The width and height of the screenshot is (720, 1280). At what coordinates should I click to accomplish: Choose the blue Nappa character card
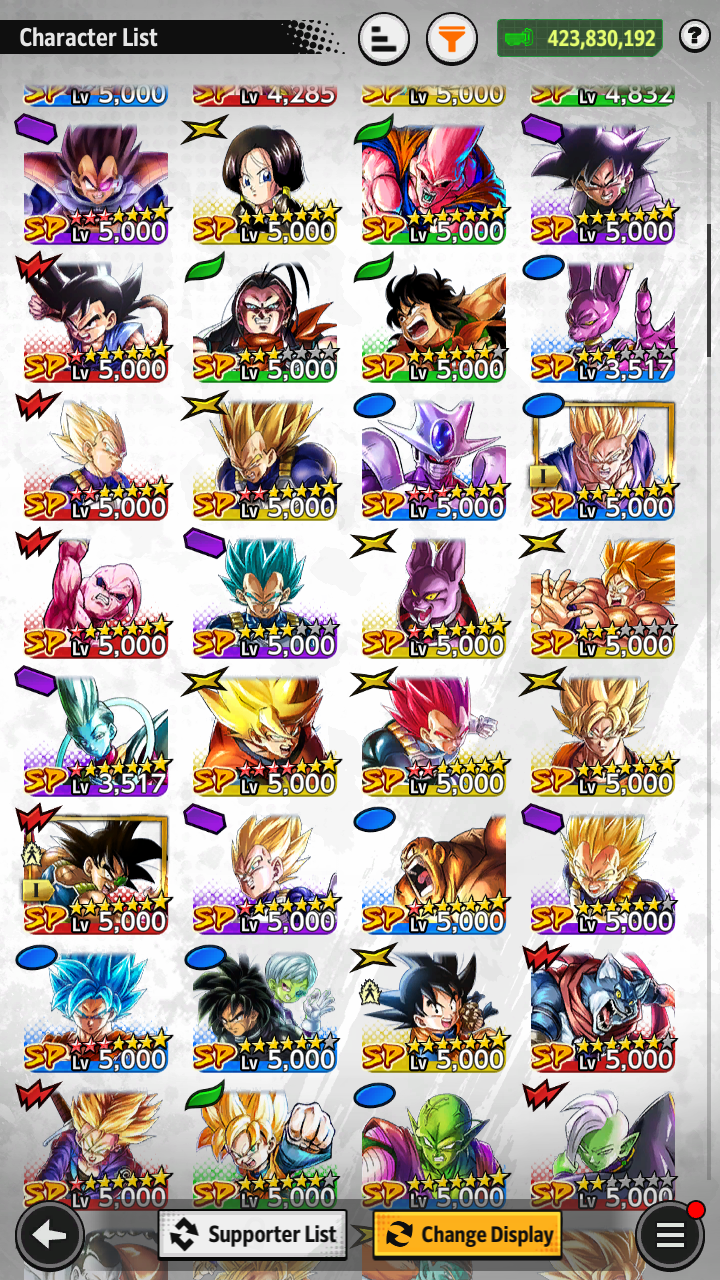tap(434, 872)
